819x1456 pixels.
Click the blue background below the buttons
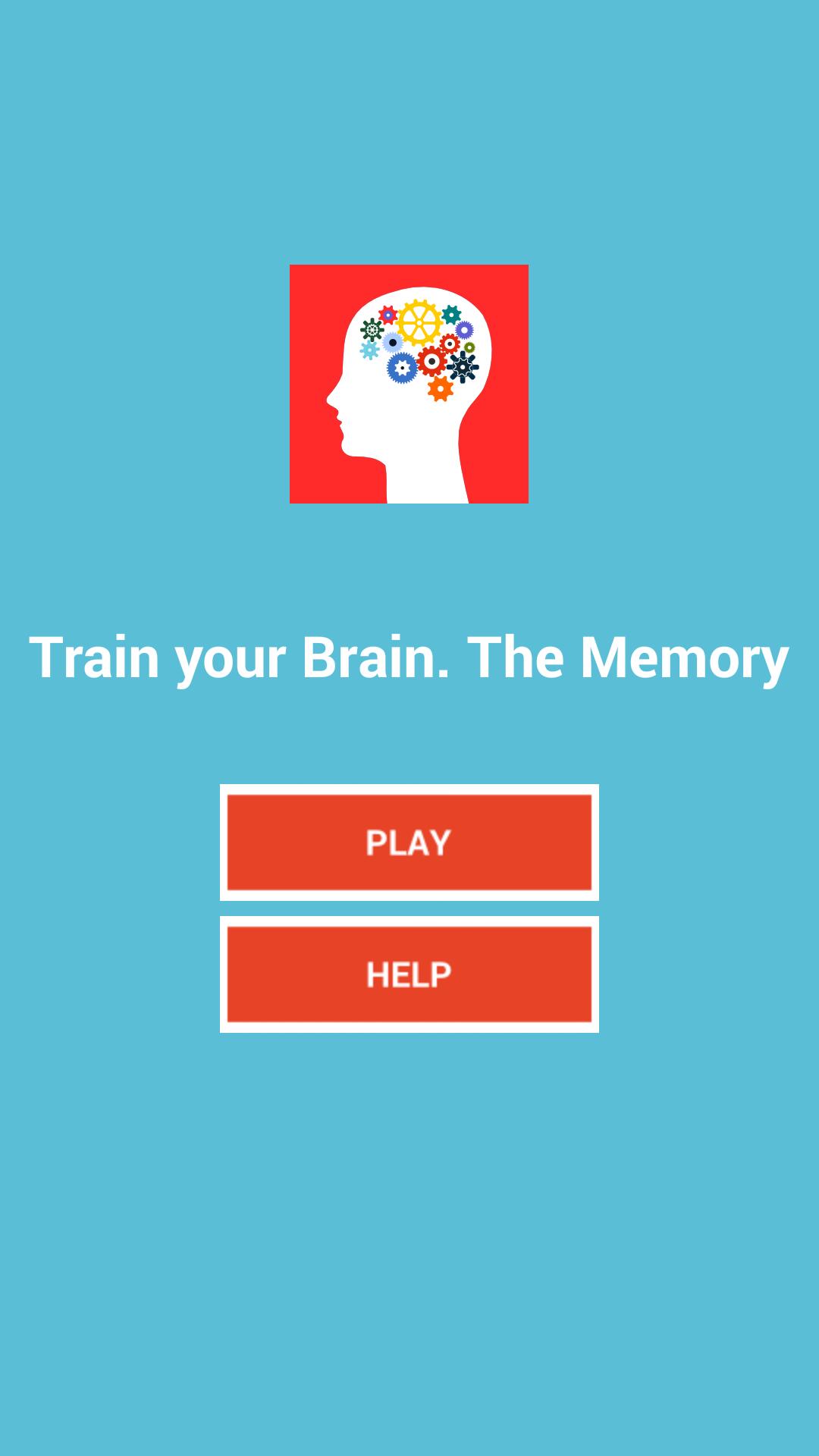coord(409,1213)
